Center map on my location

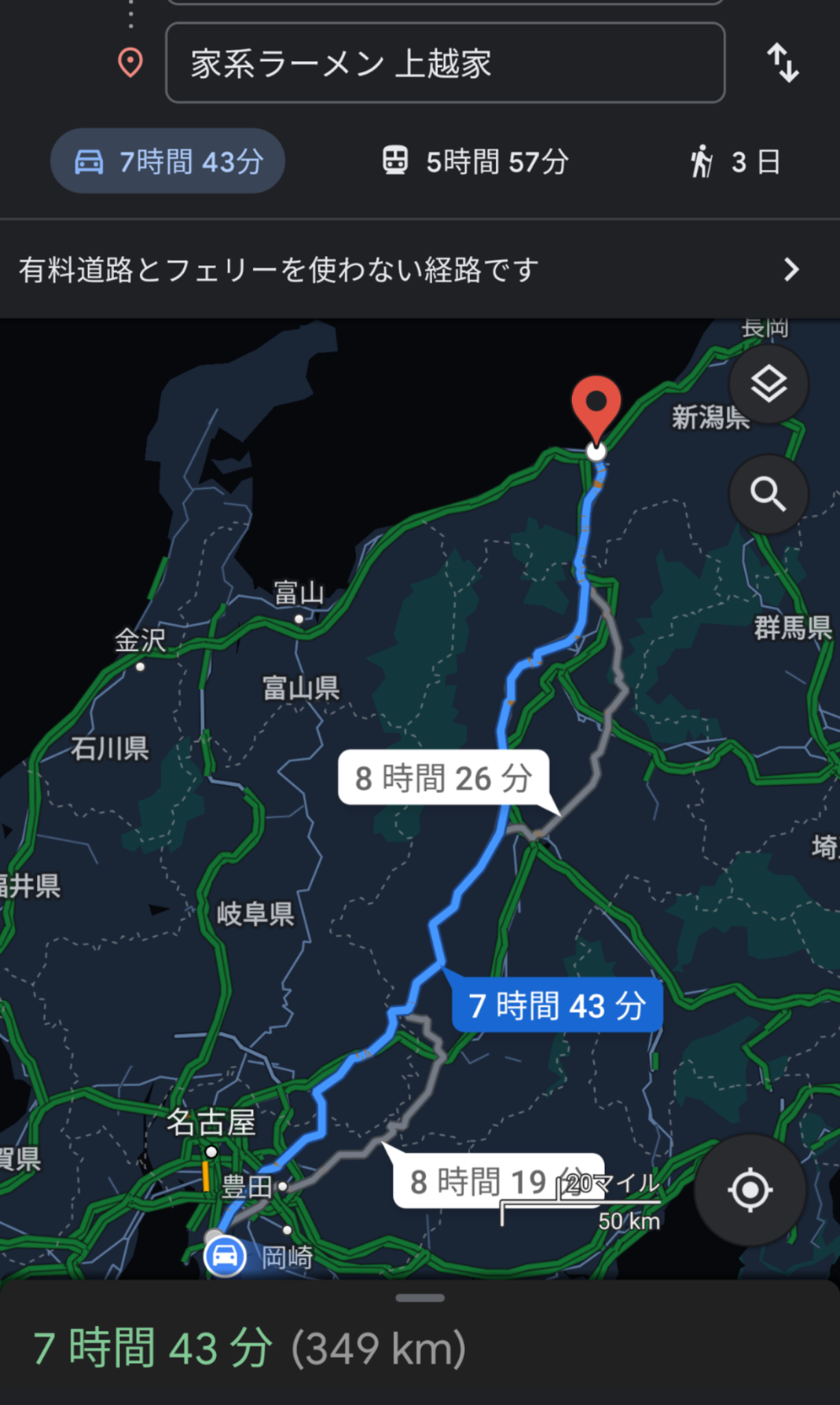[749, 1190]
